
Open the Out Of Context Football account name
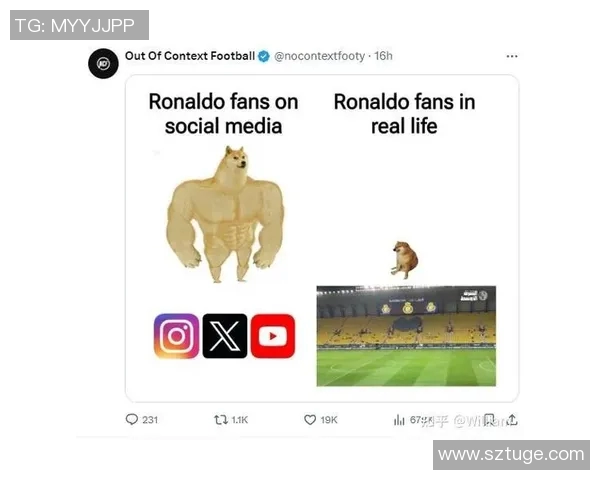pyautogui.click(x=190, y=56)
